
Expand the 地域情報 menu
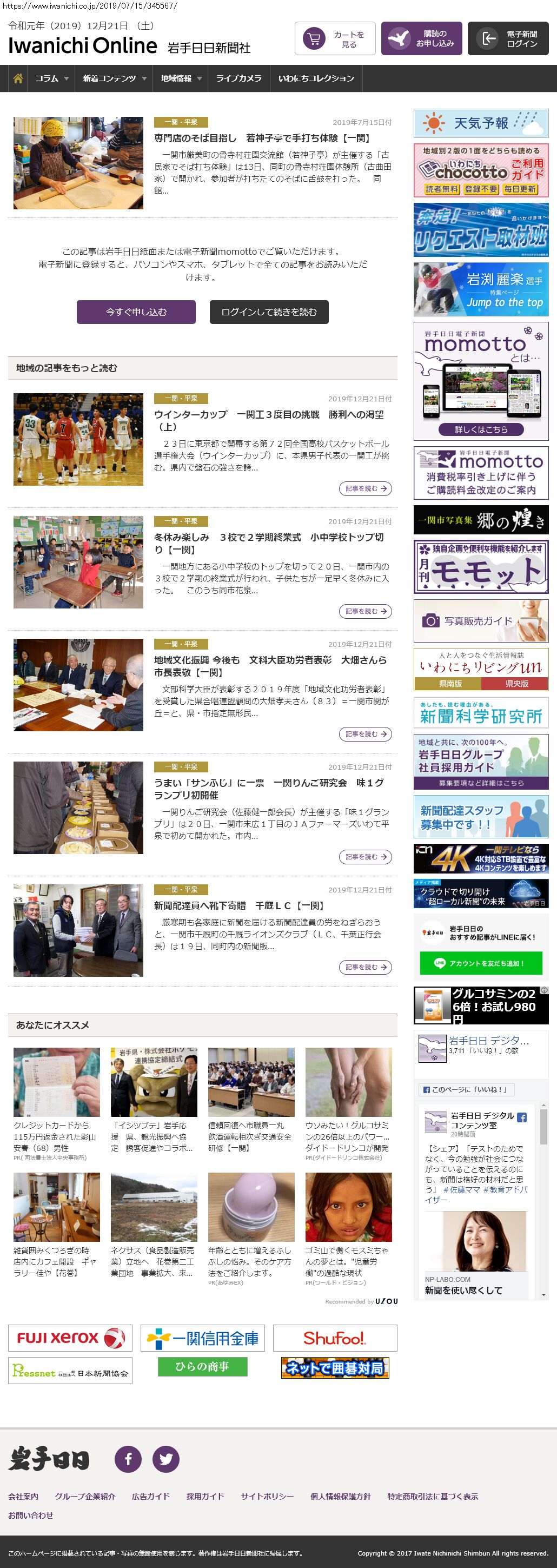181,78
